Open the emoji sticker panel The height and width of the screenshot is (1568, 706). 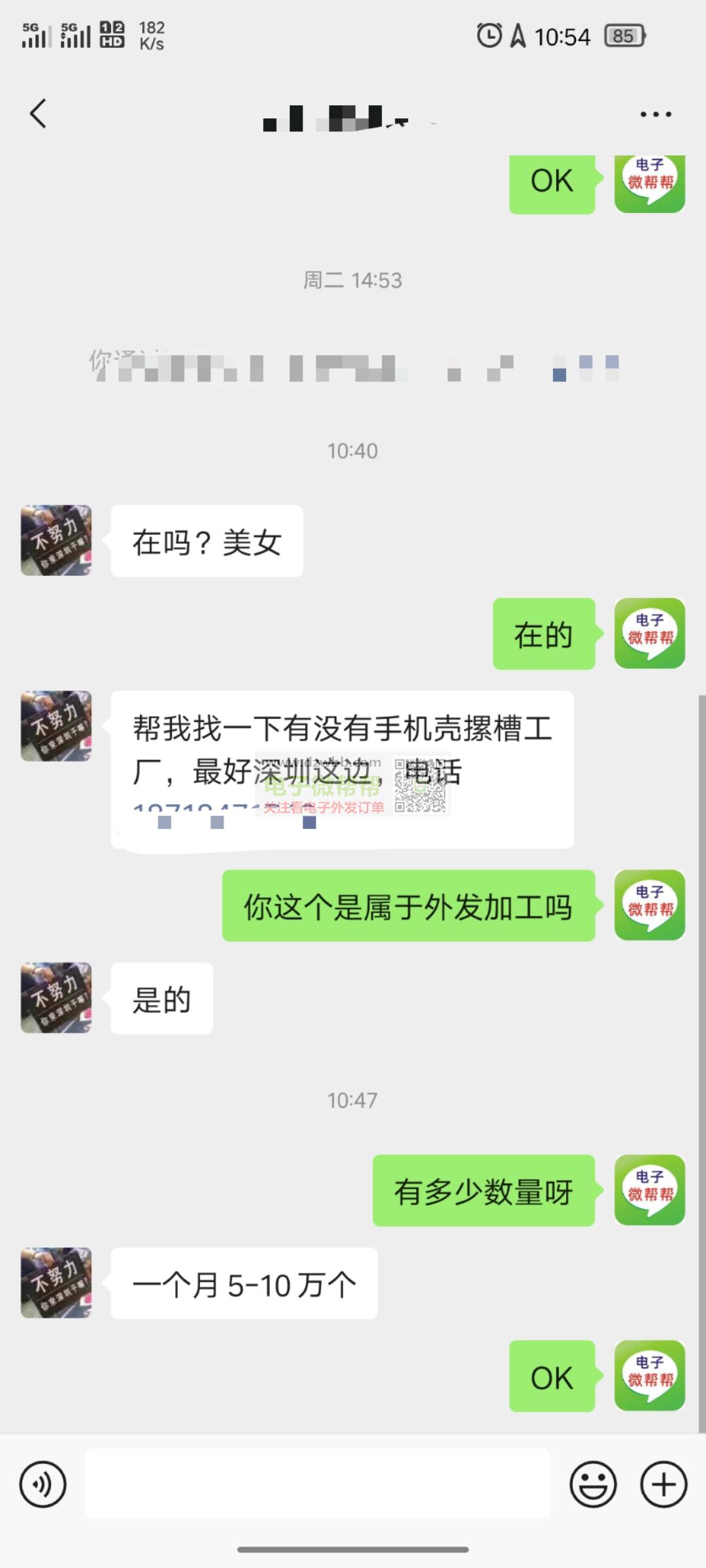[594, 1484]
